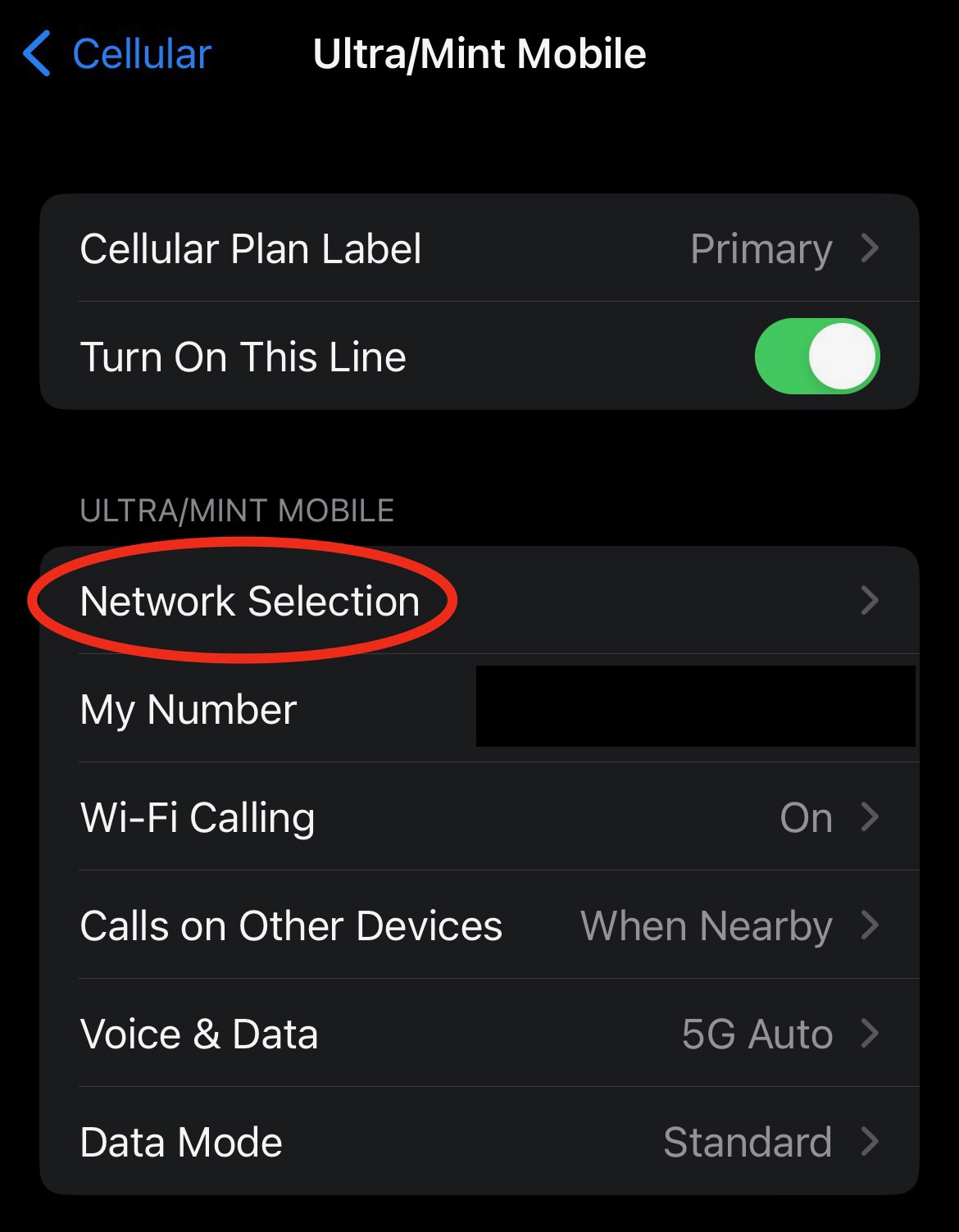This screenshot has height=1232, width=959.
Task: Open Data Mode settings
Action: [479, 1142]
